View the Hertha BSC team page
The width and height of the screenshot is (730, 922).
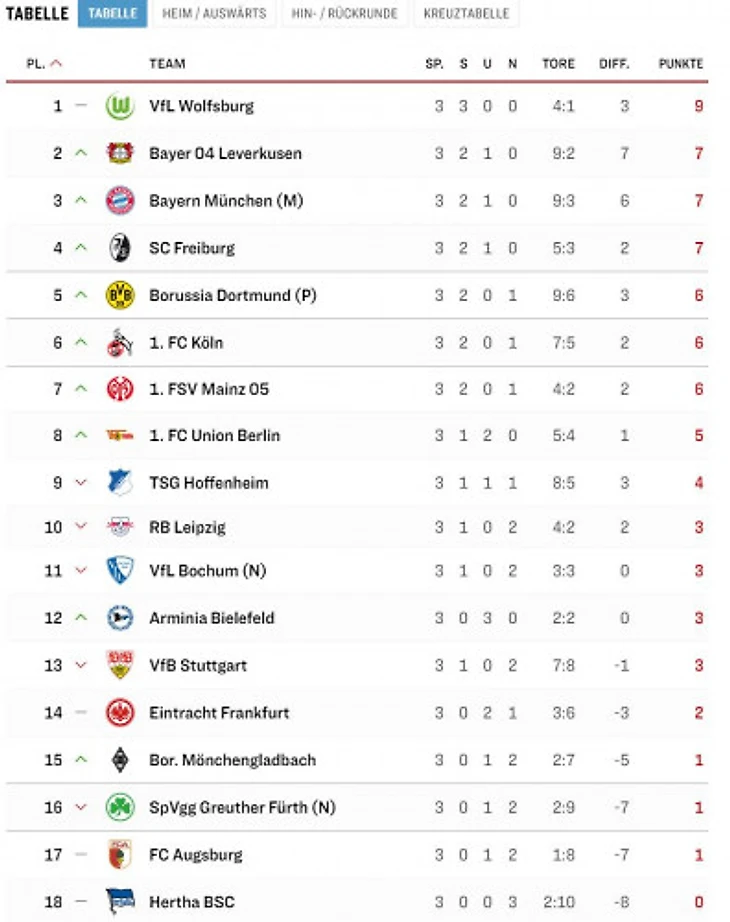tap(191, 902)
